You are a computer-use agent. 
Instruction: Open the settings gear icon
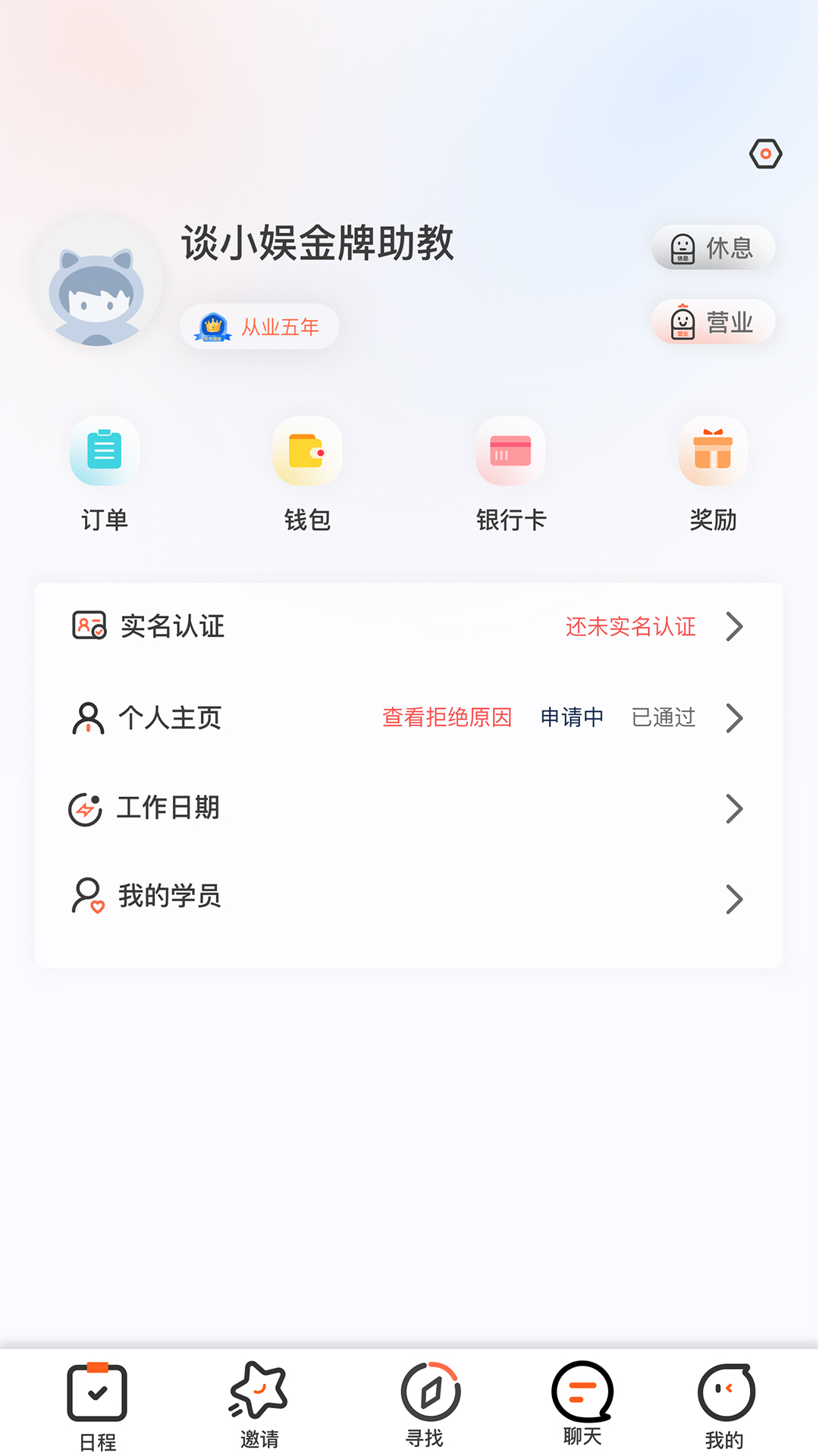[764, 153]
